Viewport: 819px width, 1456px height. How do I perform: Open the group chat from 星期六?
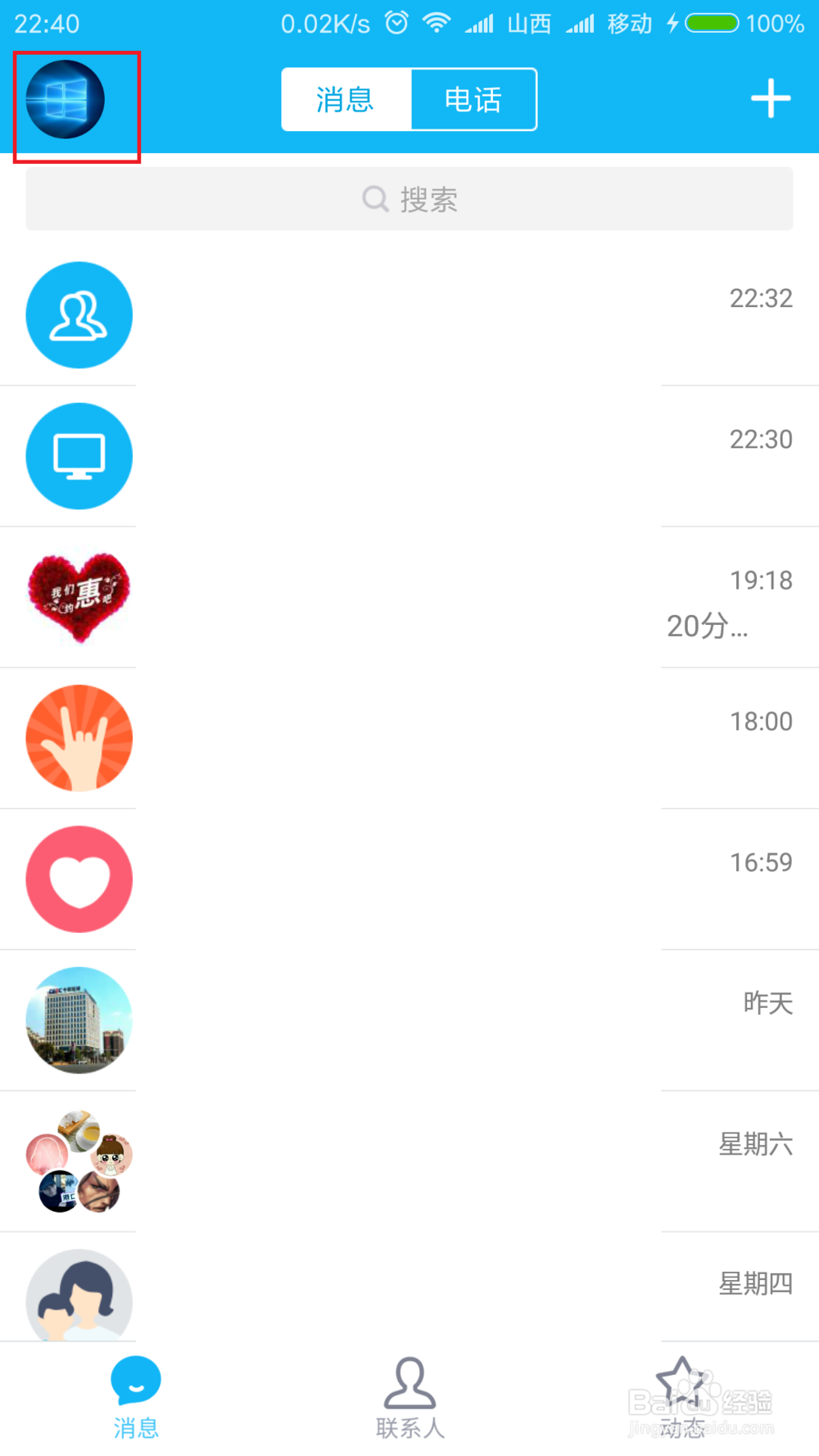(409, 1160)
